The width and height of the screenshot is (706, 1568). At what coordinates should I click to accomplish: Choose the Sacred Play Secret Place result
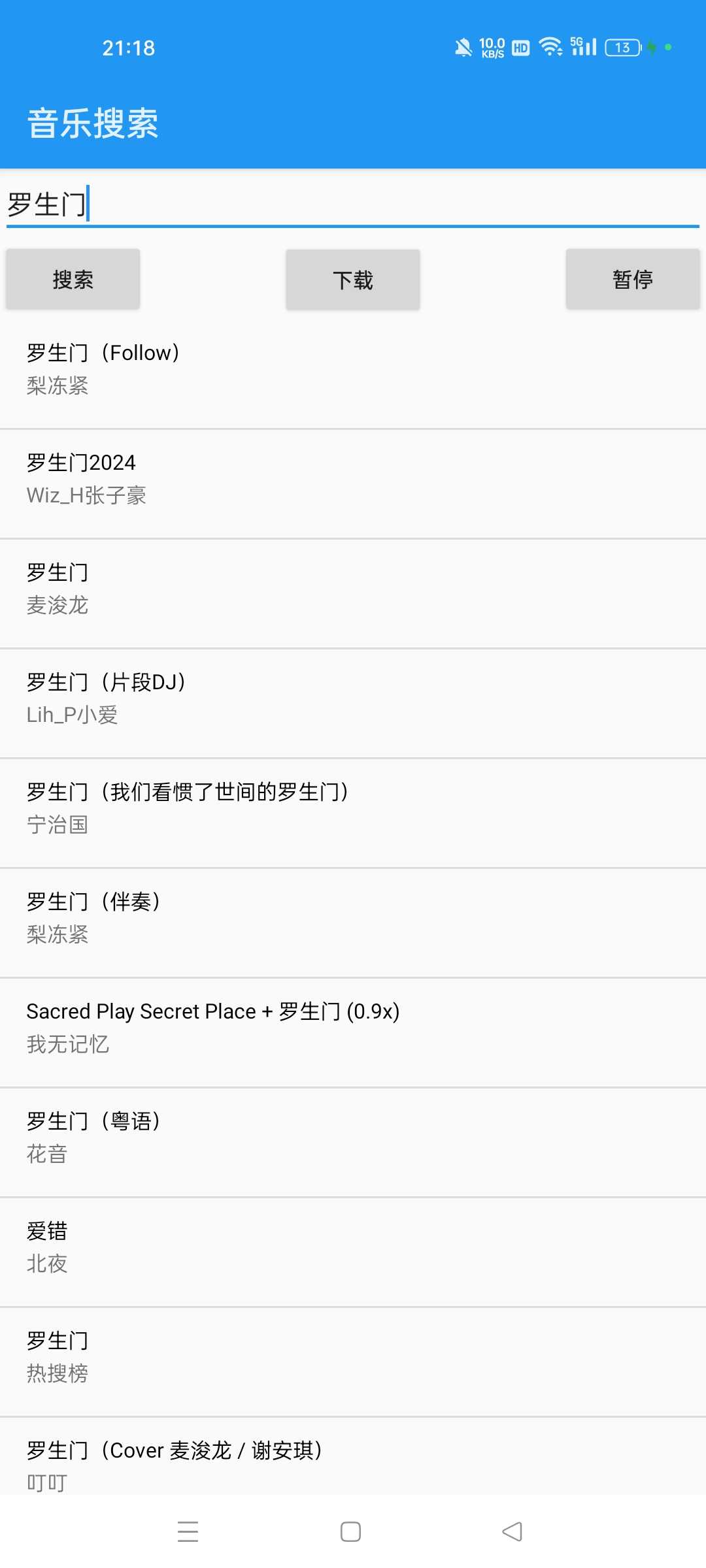(353, 1028)
